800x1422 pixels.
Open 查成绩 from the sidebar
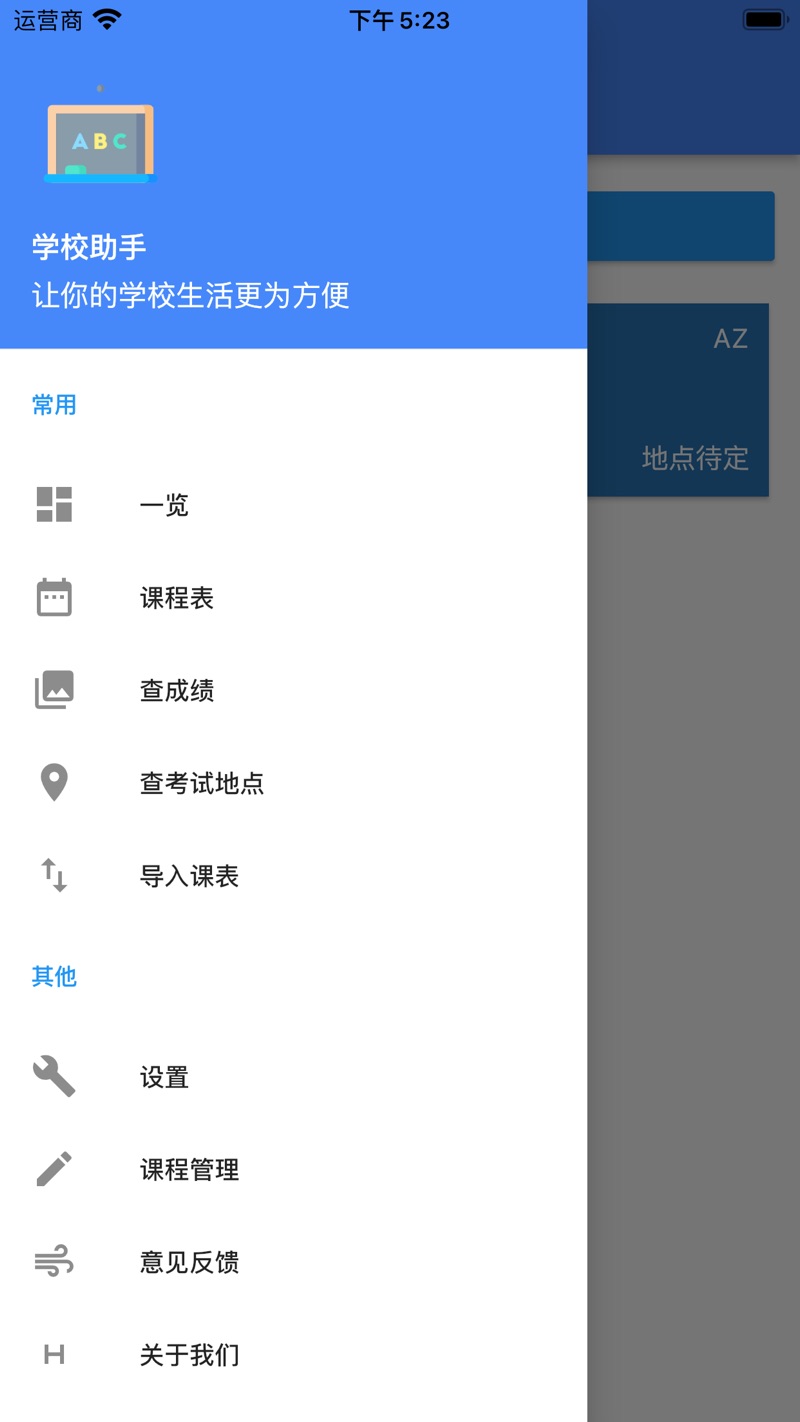pos(176,690)
